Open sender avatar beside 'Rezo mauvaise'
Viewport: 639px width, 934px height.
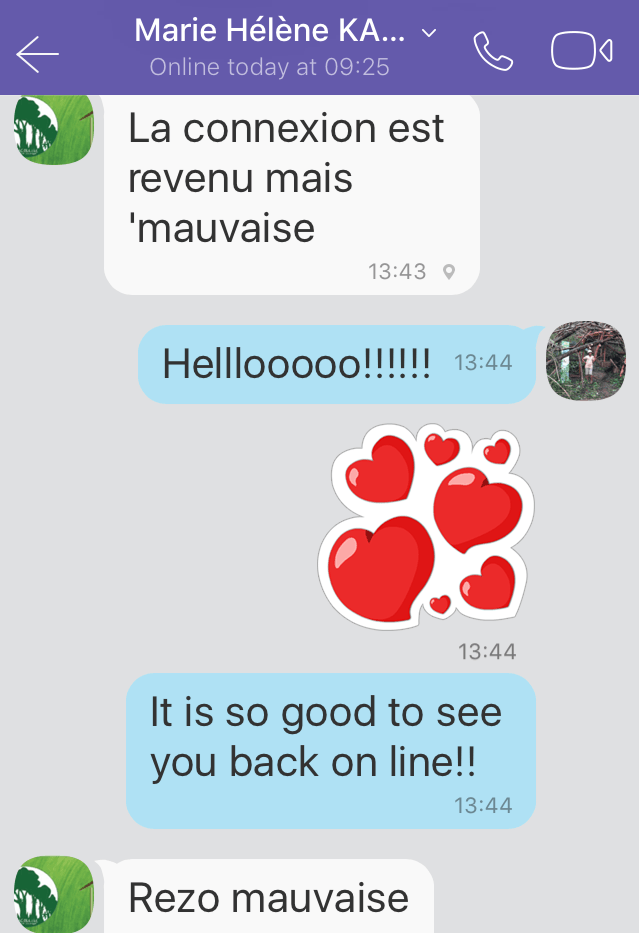coord(53,893)
